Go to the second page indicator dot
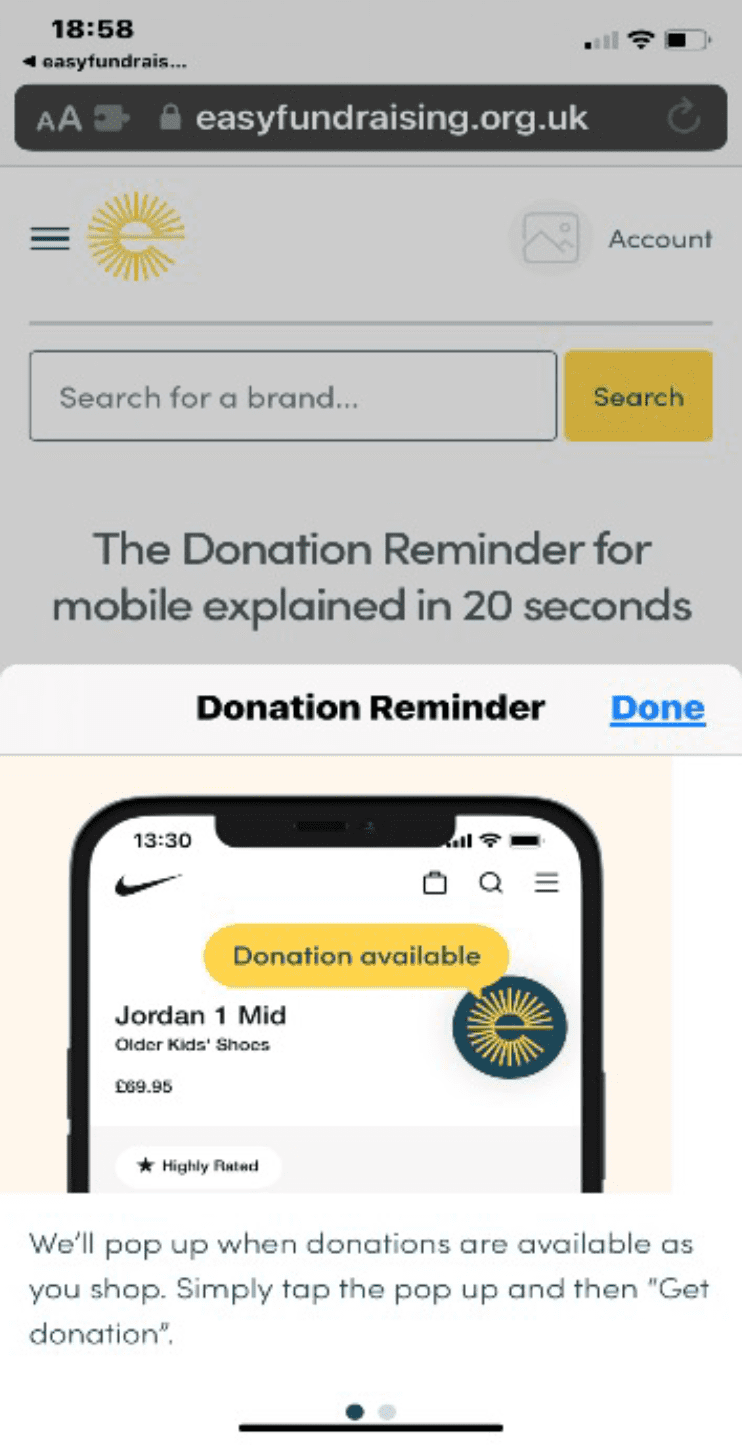This screenshot has height=1445, width=742. point(387,1411)
